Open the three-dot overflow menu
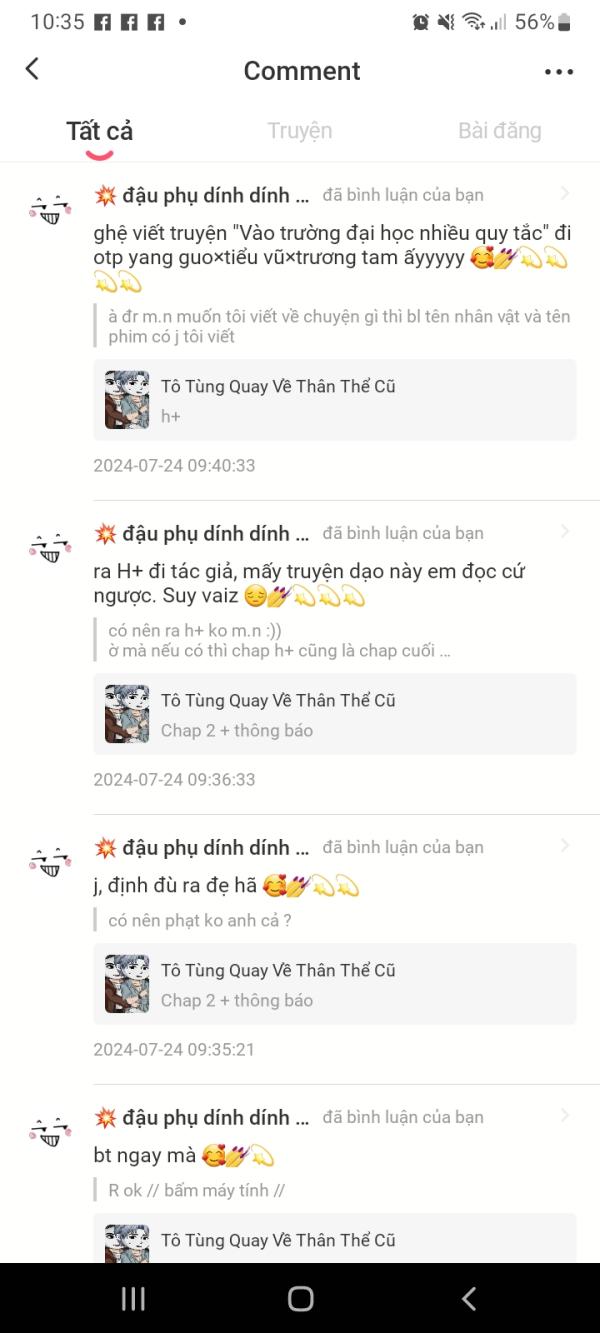 (x=558, y=71)
